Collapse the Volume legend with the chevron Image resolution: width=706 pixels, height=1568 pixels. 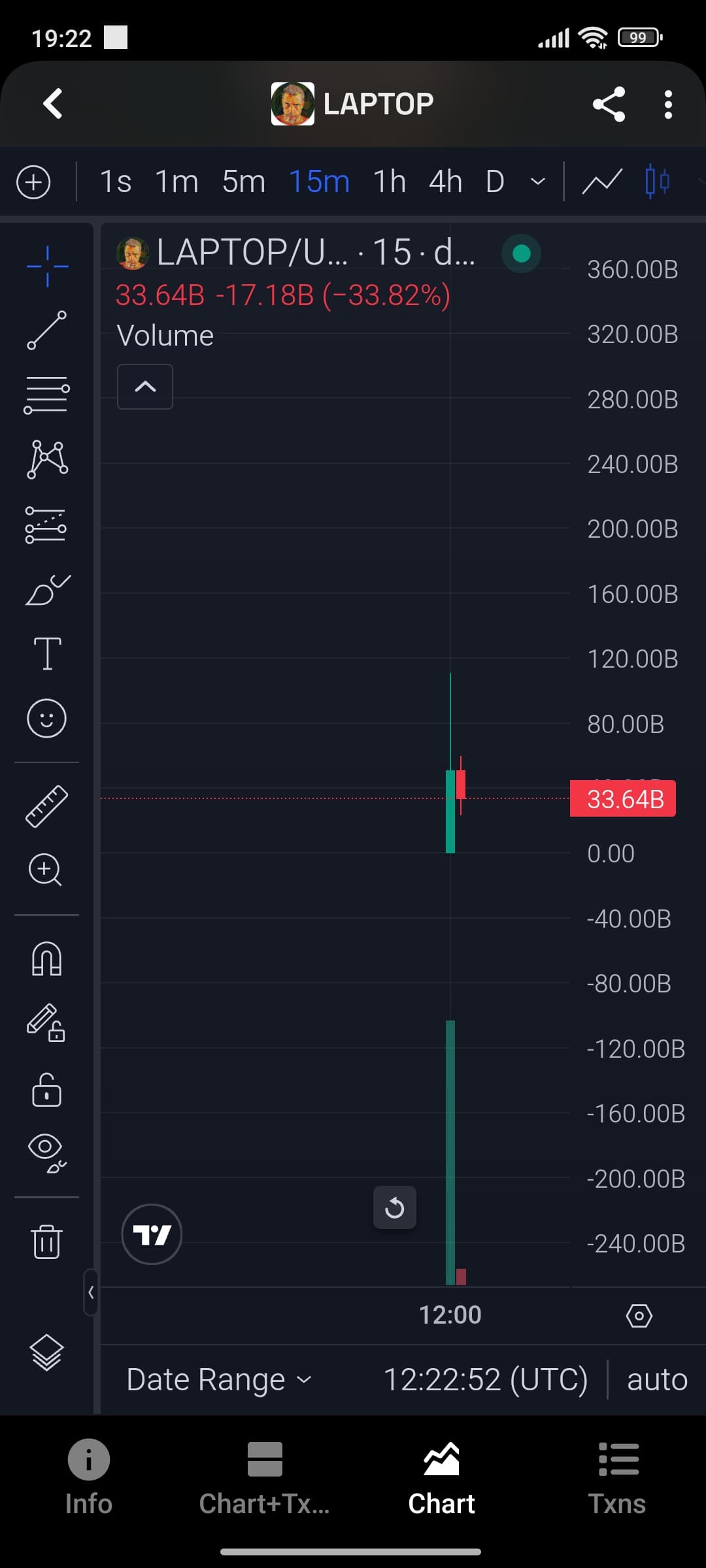[145, 387]
